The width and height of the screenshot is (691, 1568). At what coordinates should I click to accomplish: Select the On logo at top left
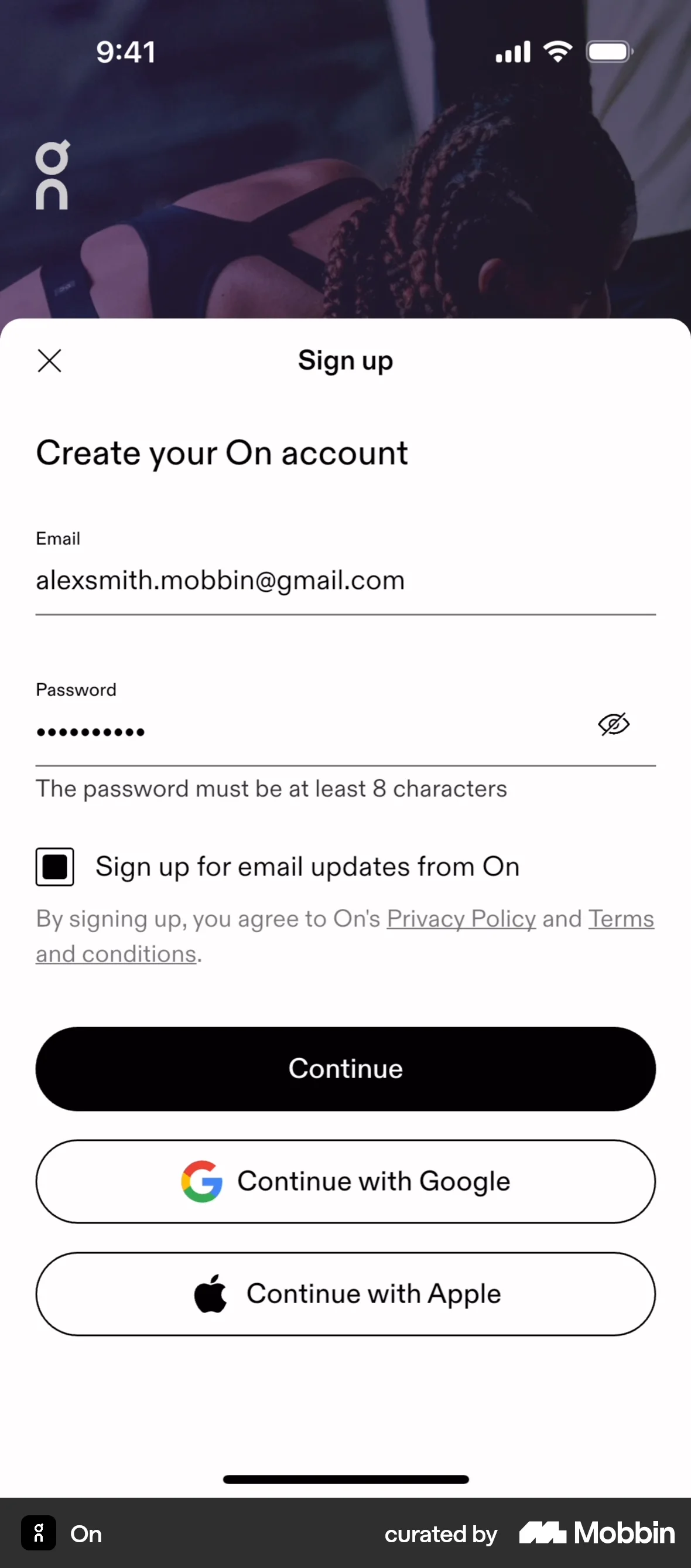tap(52, 175)
